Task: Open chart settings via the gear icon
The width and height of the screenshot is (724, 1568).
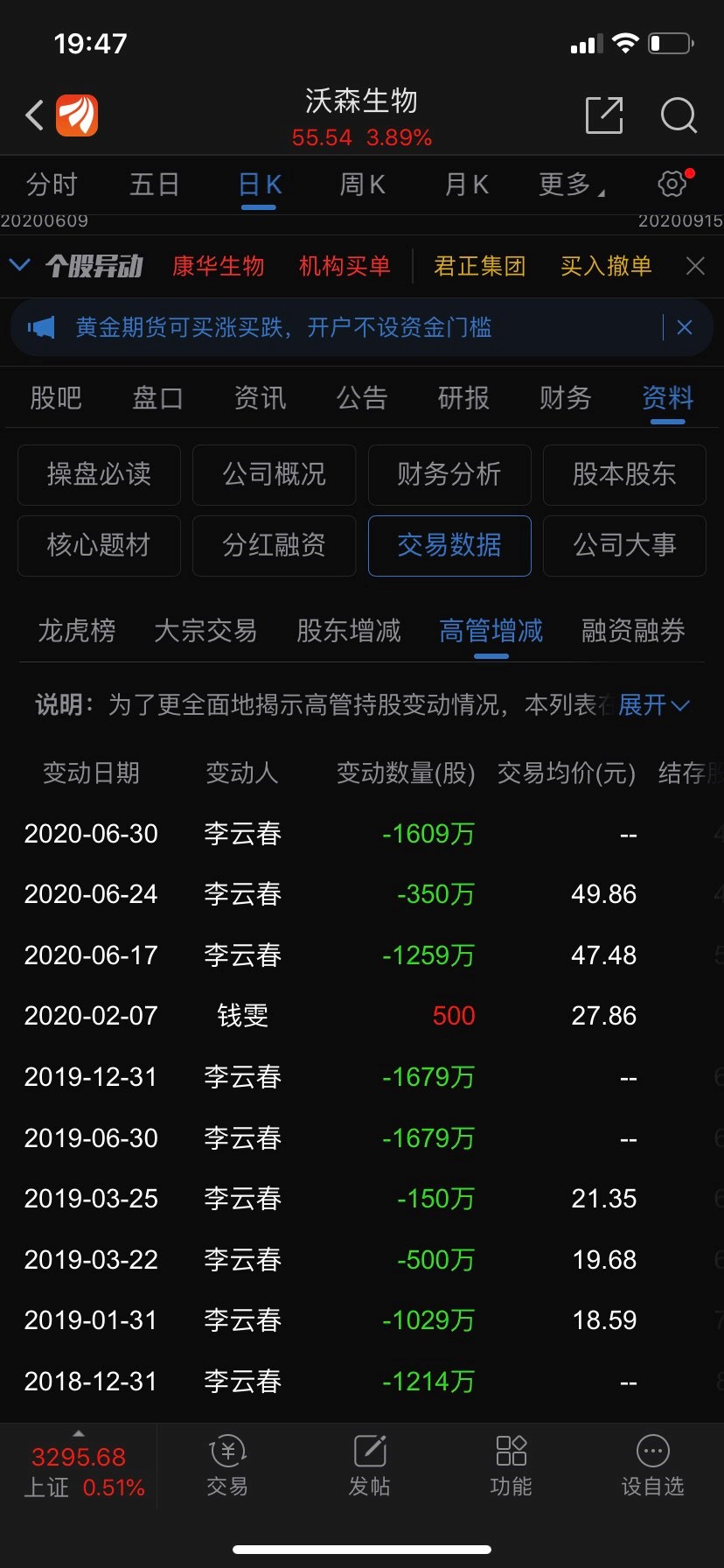Action: [671, 183]
